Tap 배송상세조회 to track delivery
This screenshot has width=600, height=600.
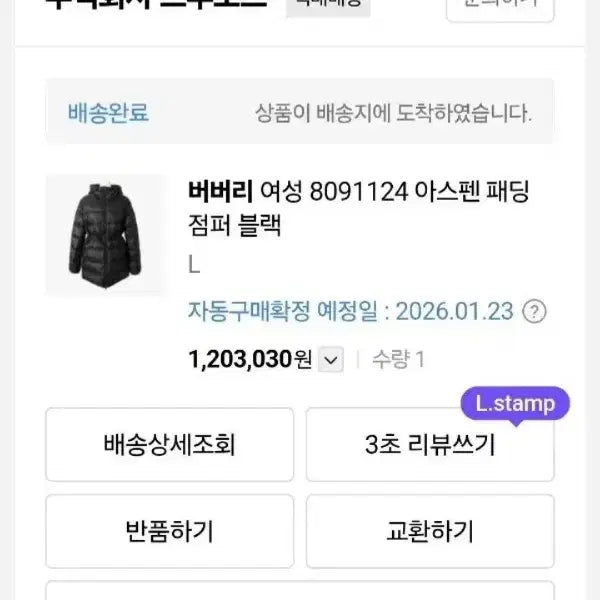[169, 444]
